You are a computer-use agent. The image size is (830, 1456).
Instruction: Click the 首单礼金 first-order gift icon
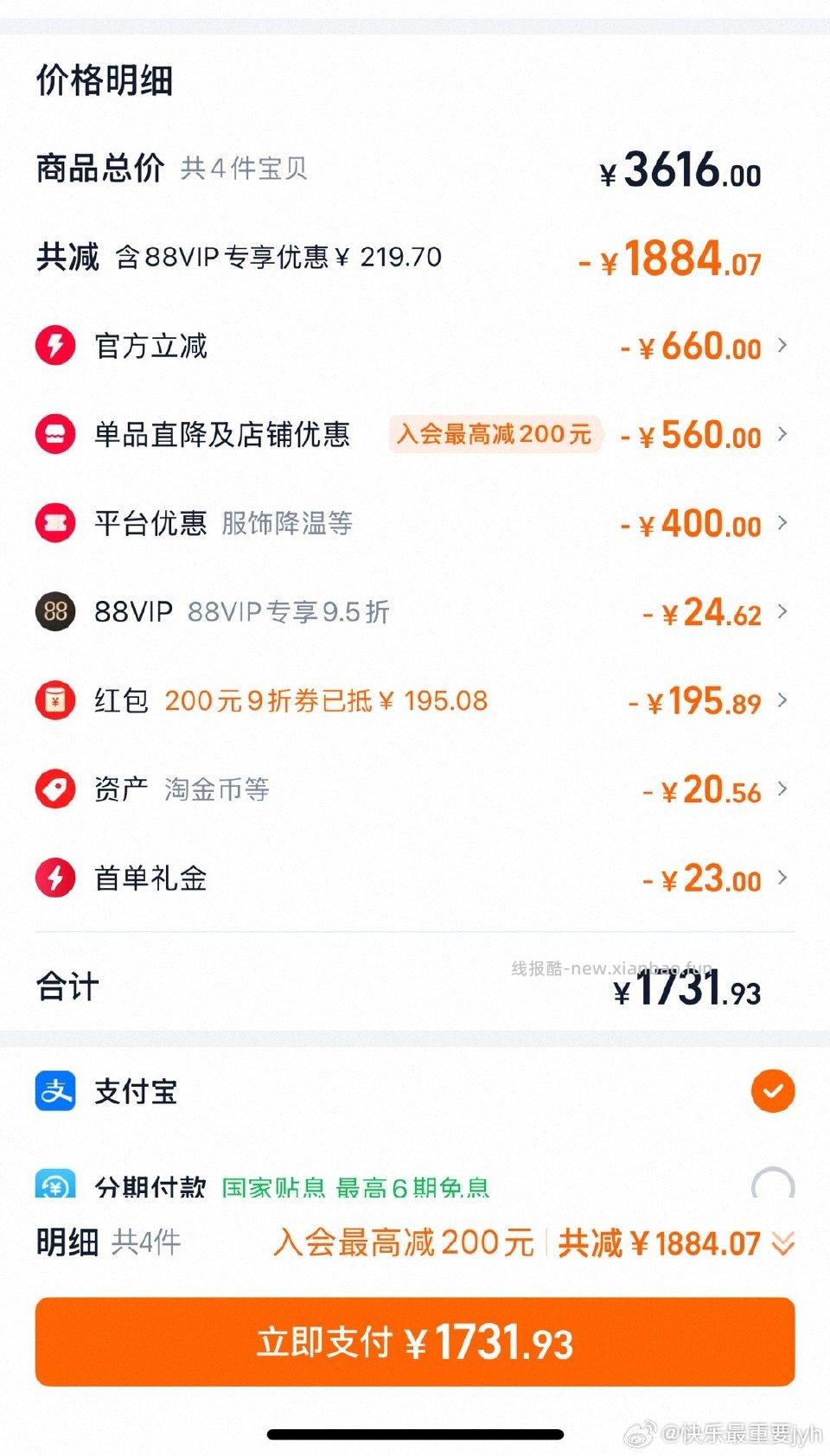coord(55,878)
